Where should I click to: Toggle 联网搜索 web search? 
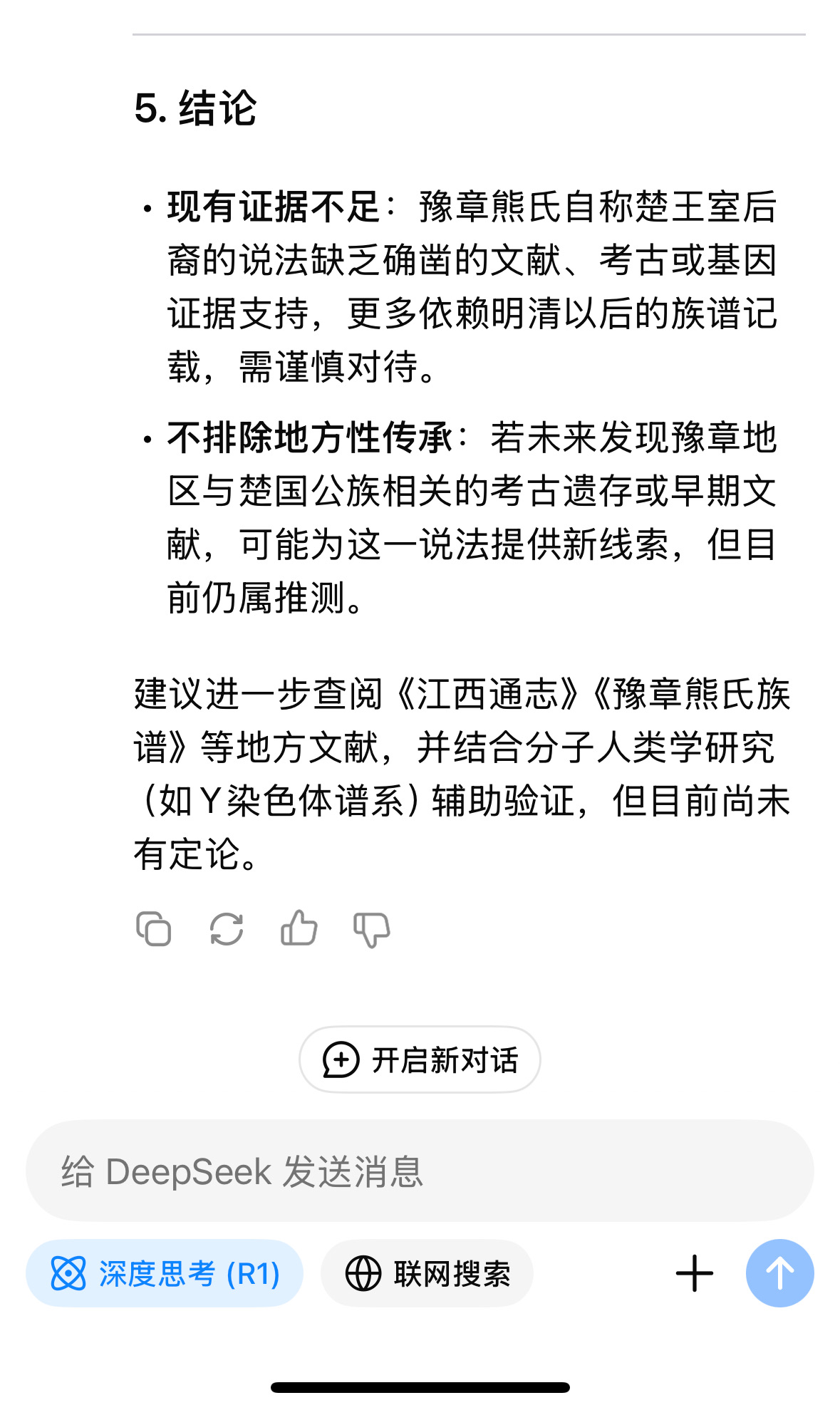pyautogui.click(x=427, y=1273)
